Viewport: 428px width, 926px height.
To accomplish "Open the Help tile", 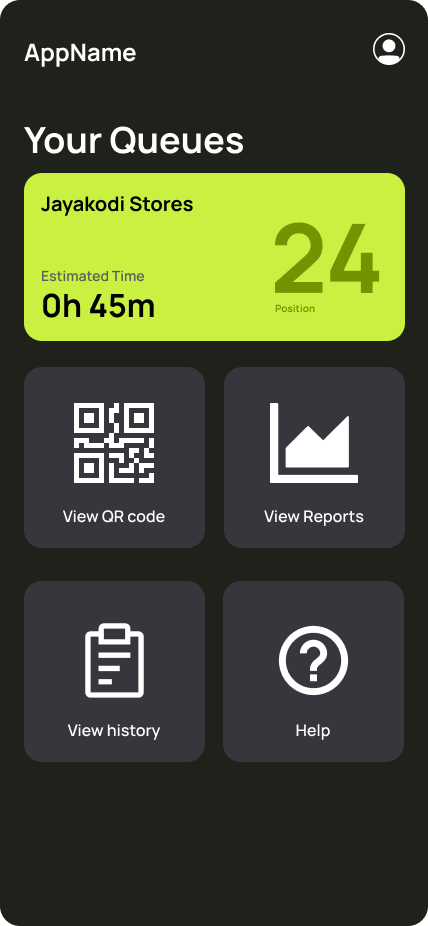I will coord(313,671).
